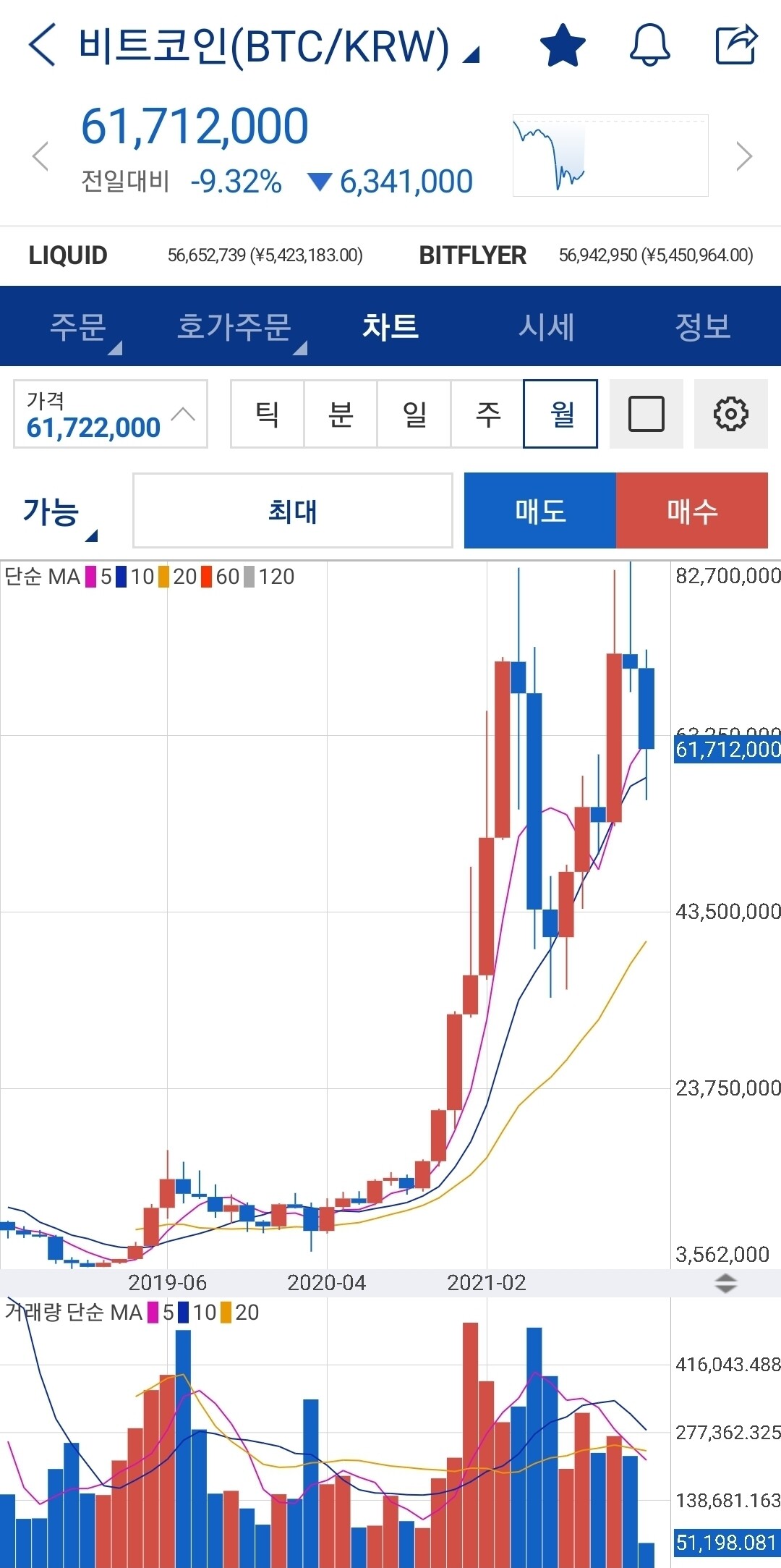Screen dimensions: 781x1568
Task: Show next coin with right chevron arrow
Action: coord(743,156)
